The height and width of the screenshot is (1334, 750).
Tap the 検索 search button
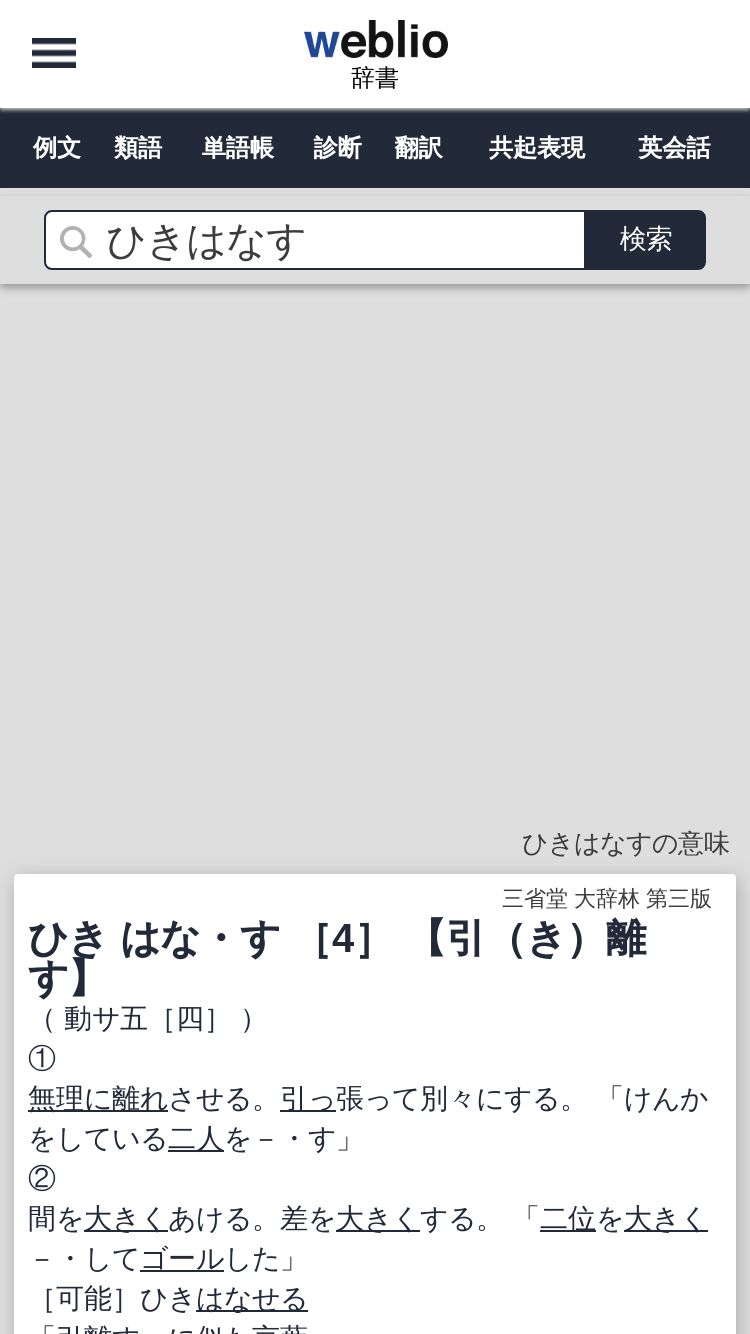coord(645,240)
